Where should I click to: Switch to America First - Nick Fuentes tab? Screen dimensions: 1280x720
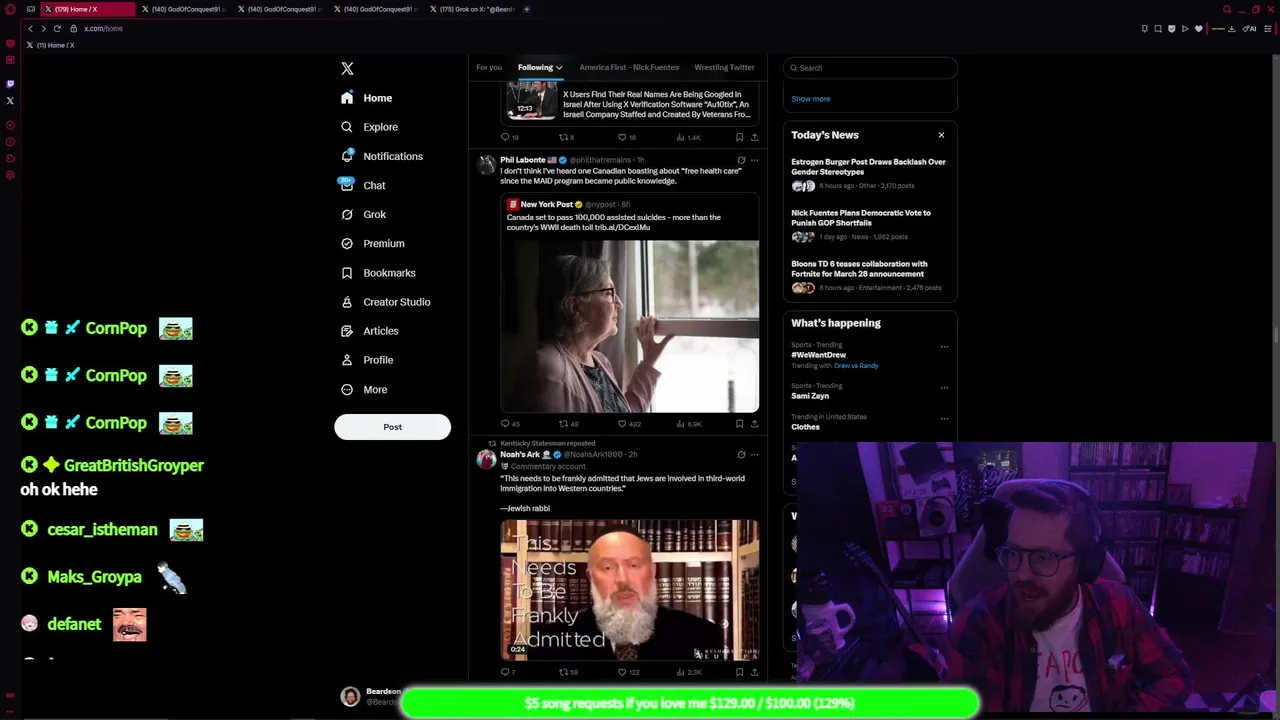[628, 68]
